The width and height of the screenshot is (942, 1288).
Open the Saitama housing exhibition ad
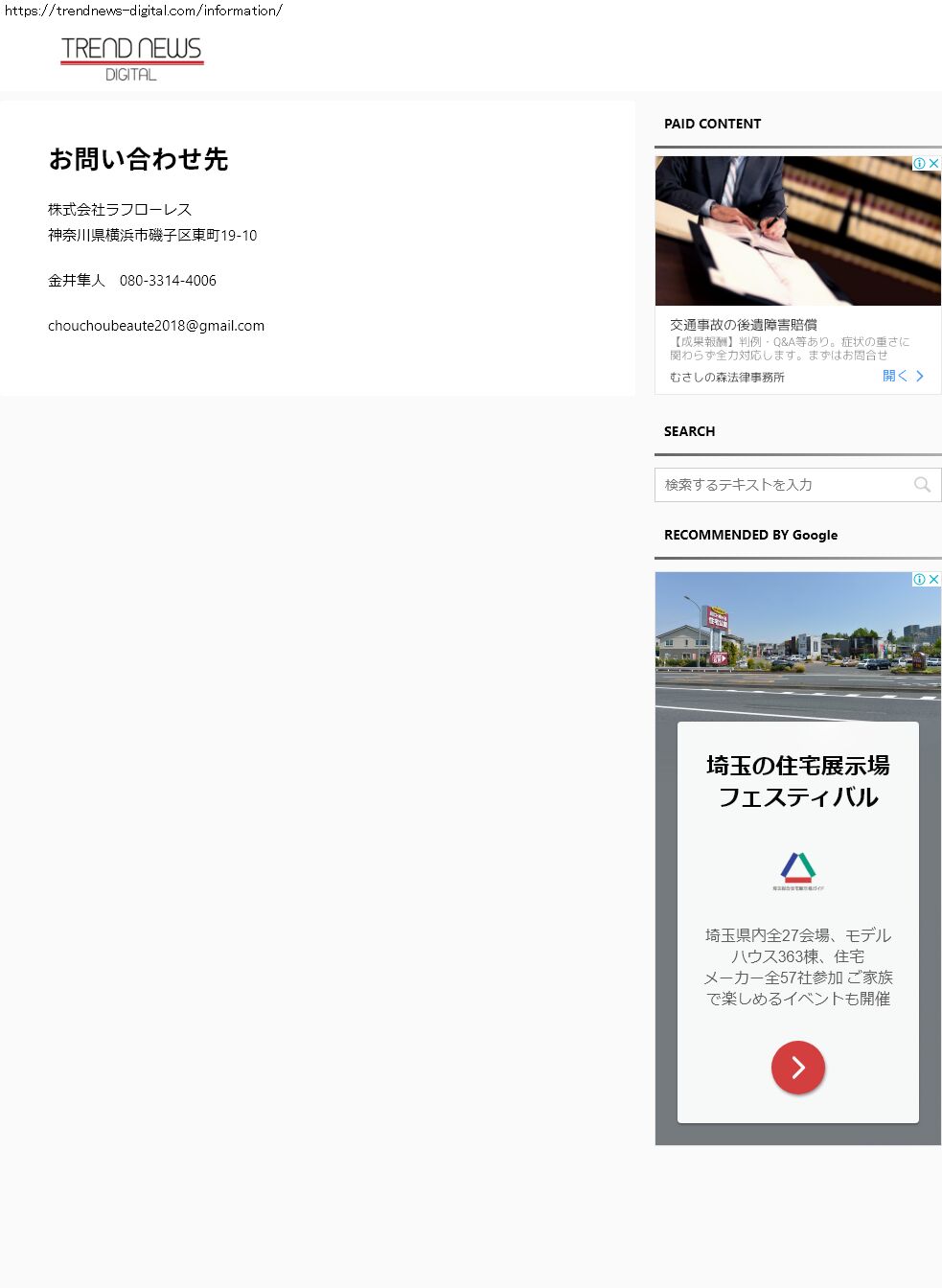[x=797, y=781]
